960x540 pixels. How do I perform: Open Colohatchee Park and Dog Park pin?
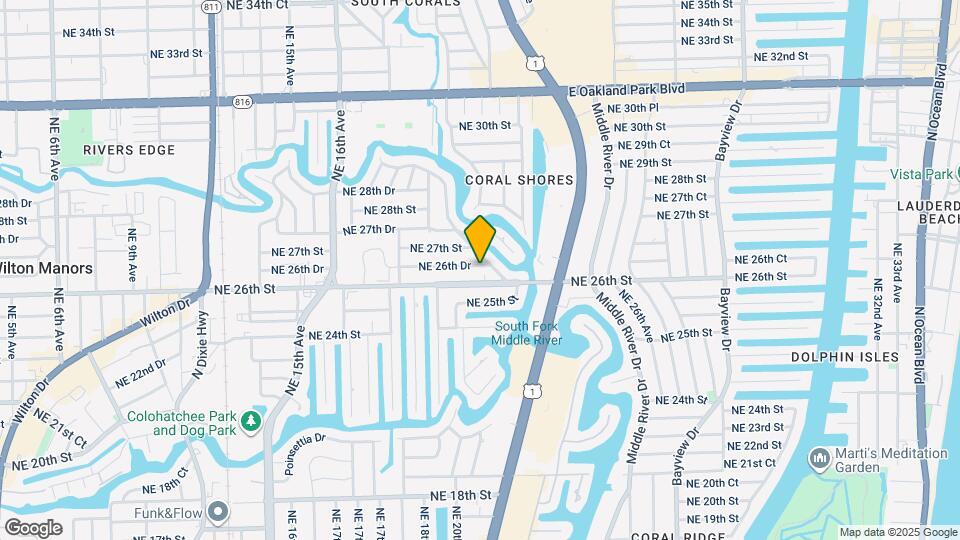(250, 422)
